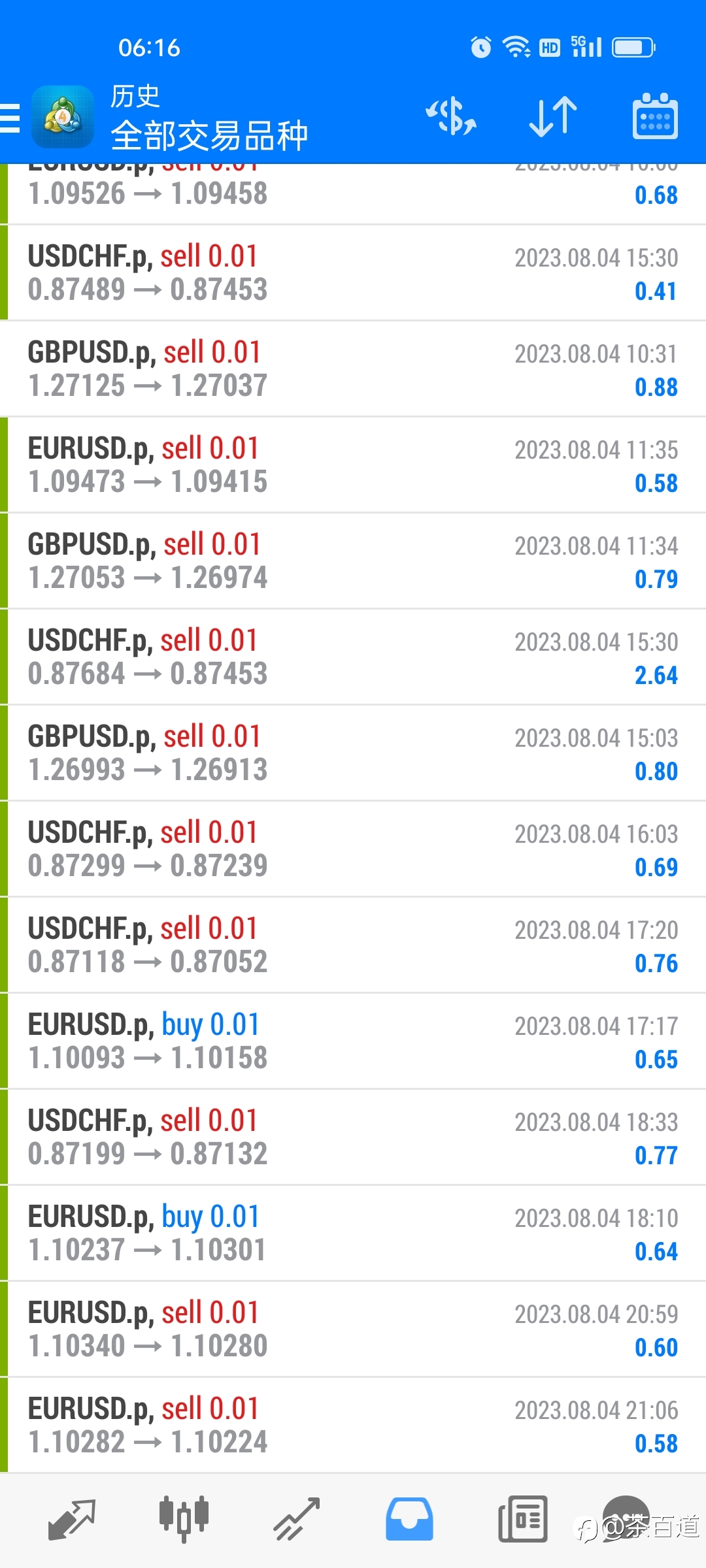The height and width of the screenshot is (1568, 706).
Task: Open the USDCHF.p sell trade at 18:33
Action: pyautogui.click(x=353, y=1137)
